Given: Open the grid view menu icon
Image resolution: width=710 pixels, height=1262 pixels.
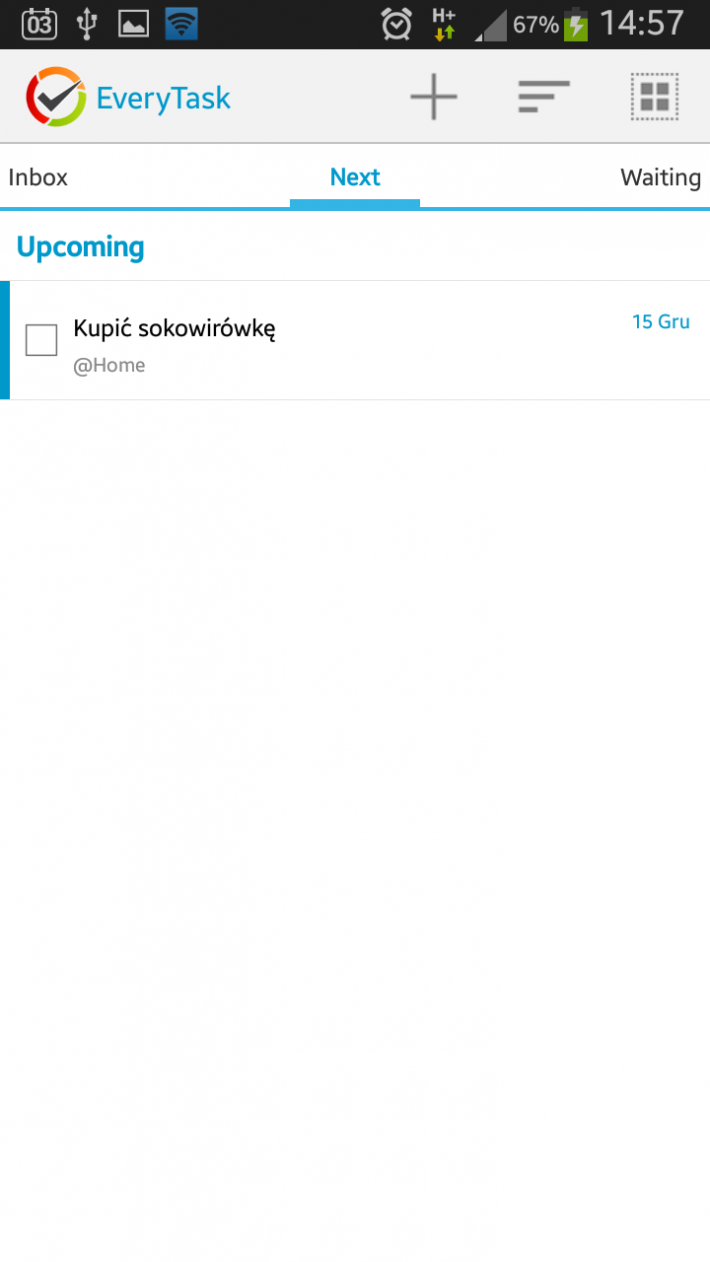Looking at the screenshot, I should point(655,97).
